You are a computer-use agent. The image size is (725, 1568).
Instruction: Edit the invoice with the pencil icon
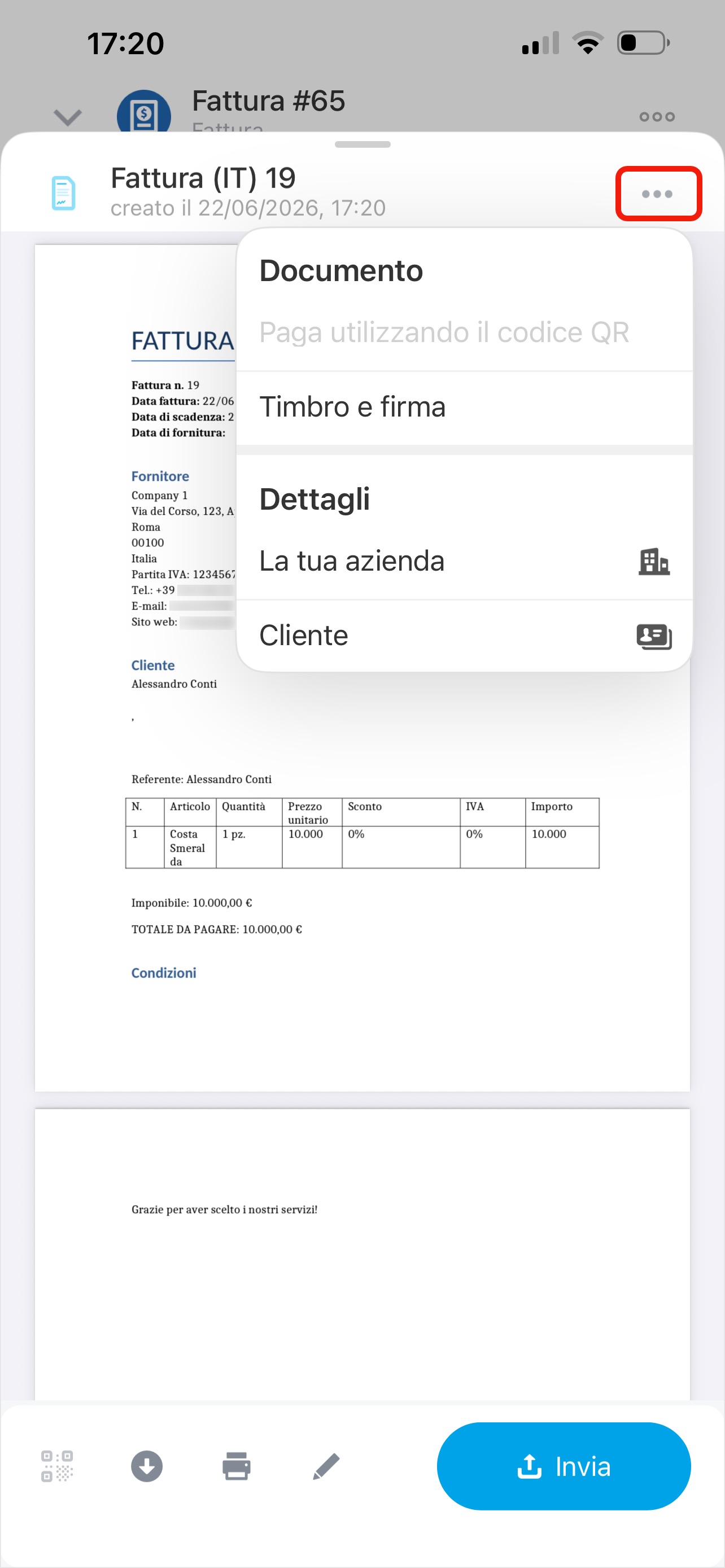pyautogui.click(x=326, y=1466)
